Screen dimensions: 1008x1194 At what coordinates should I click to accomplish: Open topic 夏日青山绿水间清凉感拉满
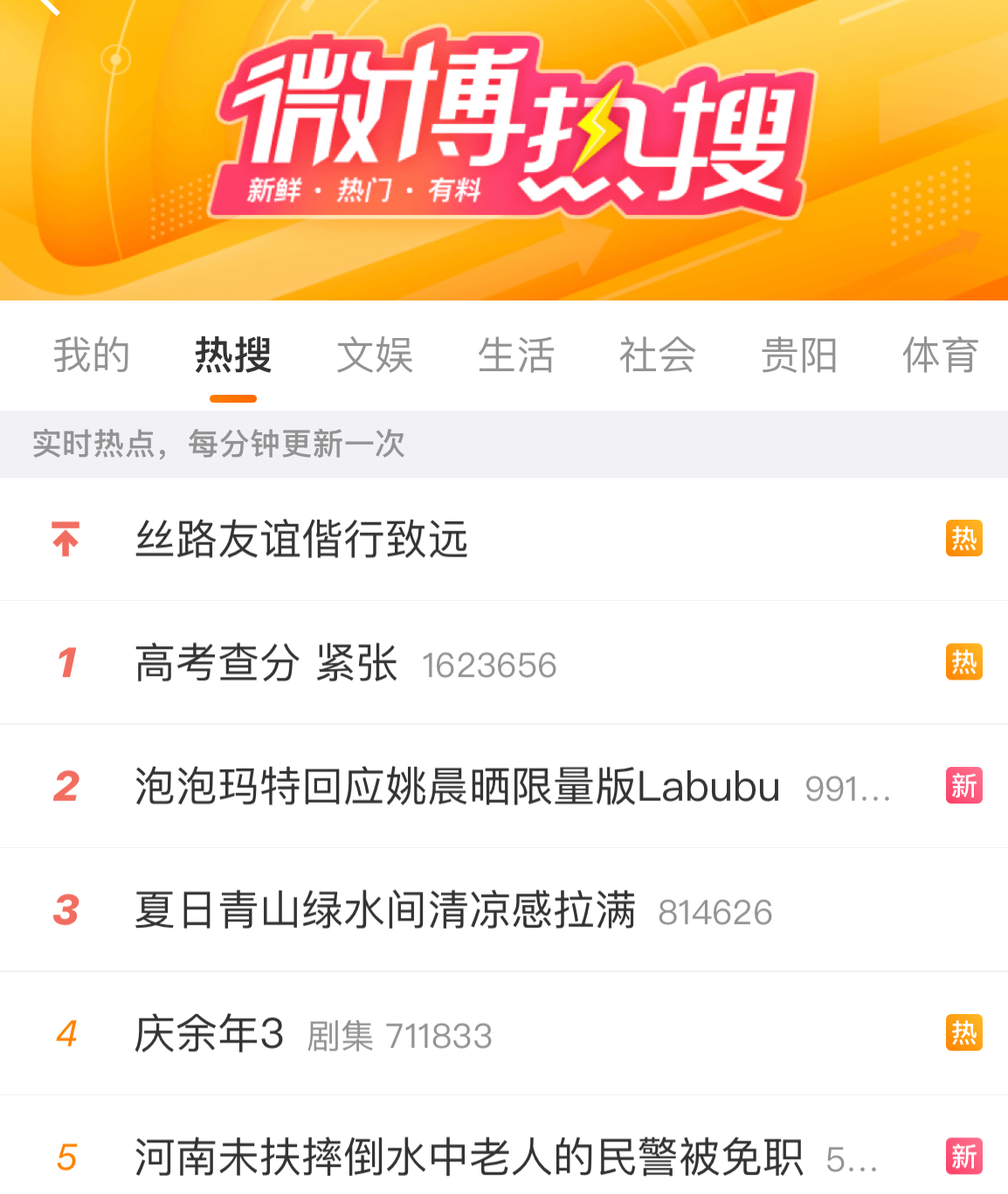tap(385, 910)
